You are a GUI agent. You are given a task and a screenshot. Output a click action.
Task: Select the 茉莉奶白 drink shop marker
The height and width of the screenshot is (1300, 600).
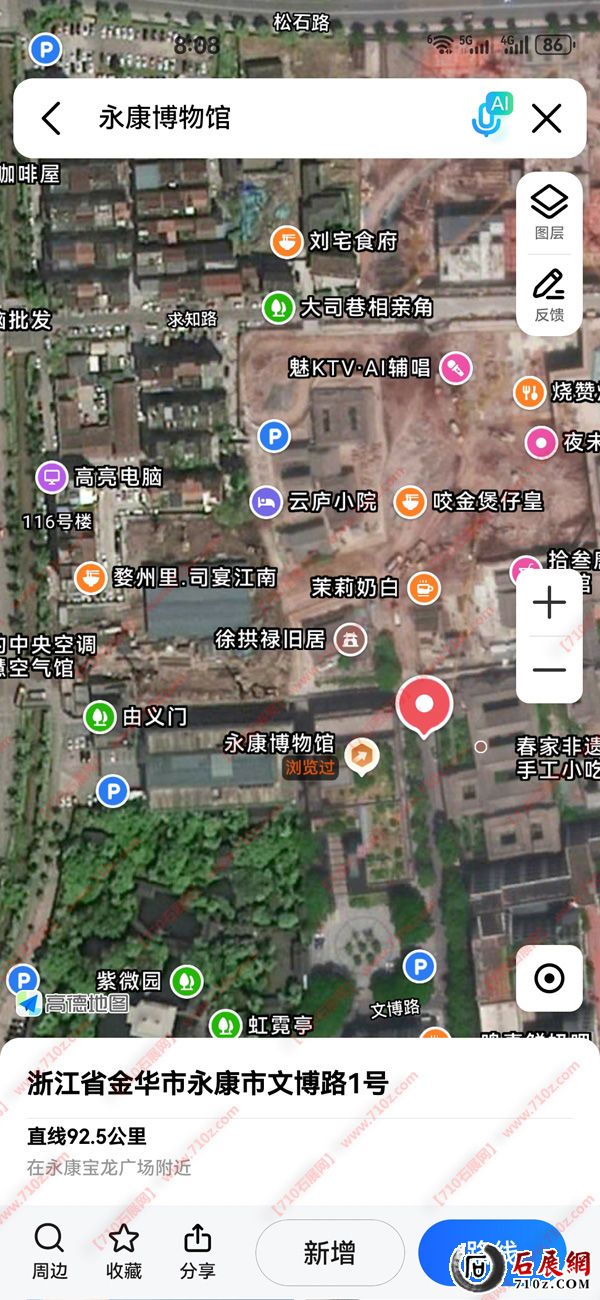coord(425,587)
